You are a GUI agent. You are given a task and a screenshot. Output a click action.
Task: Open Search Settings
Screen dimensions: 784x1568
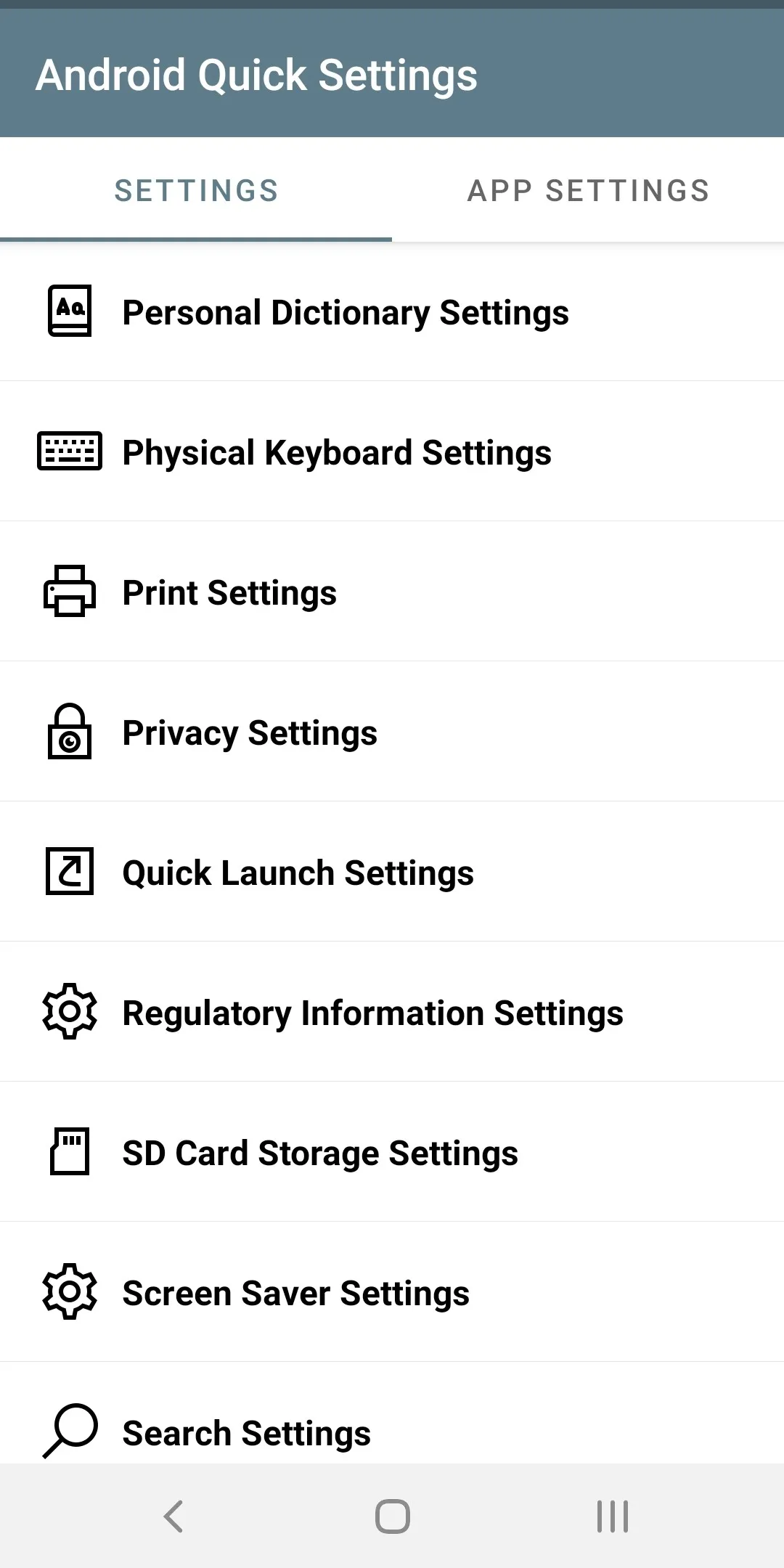coord(245,1432)
